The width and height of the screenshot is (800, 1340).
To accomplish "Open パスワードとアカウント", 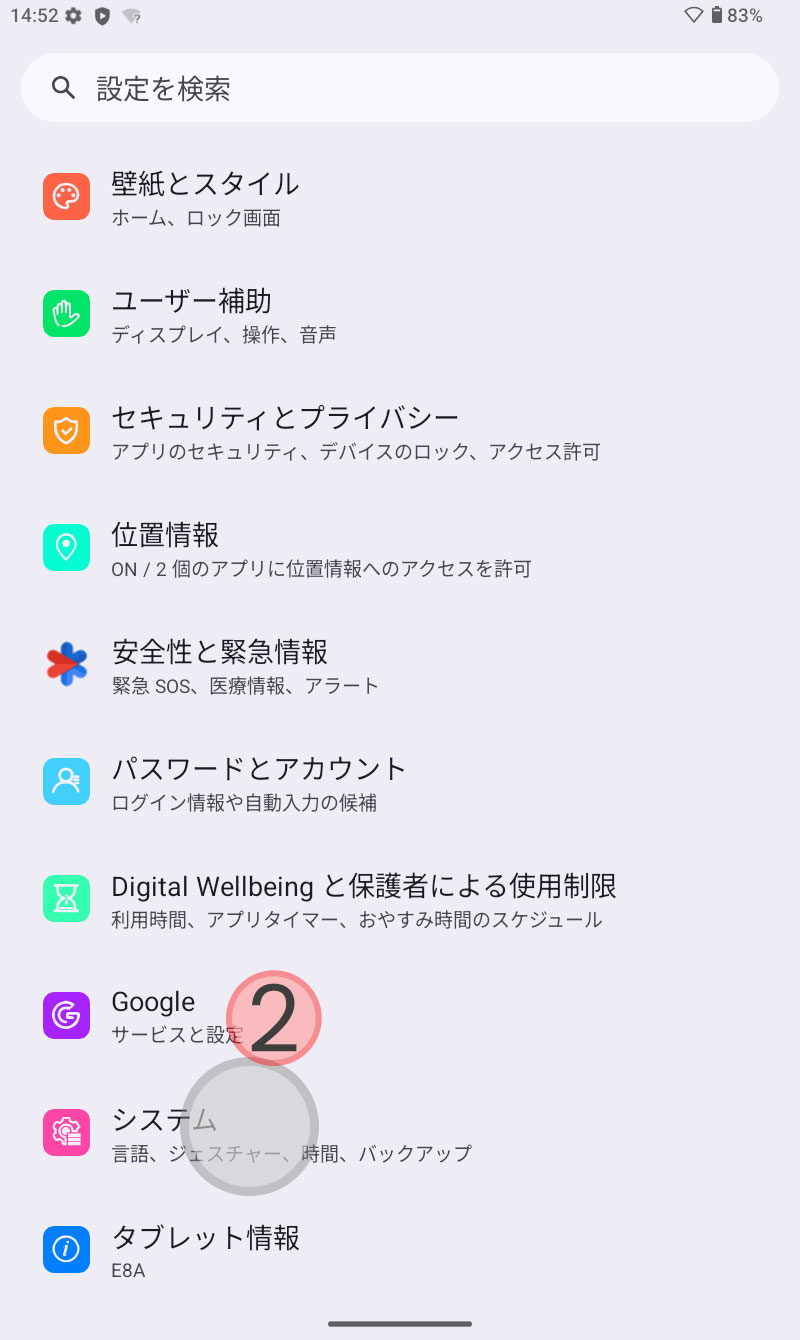I will point(400,782).
